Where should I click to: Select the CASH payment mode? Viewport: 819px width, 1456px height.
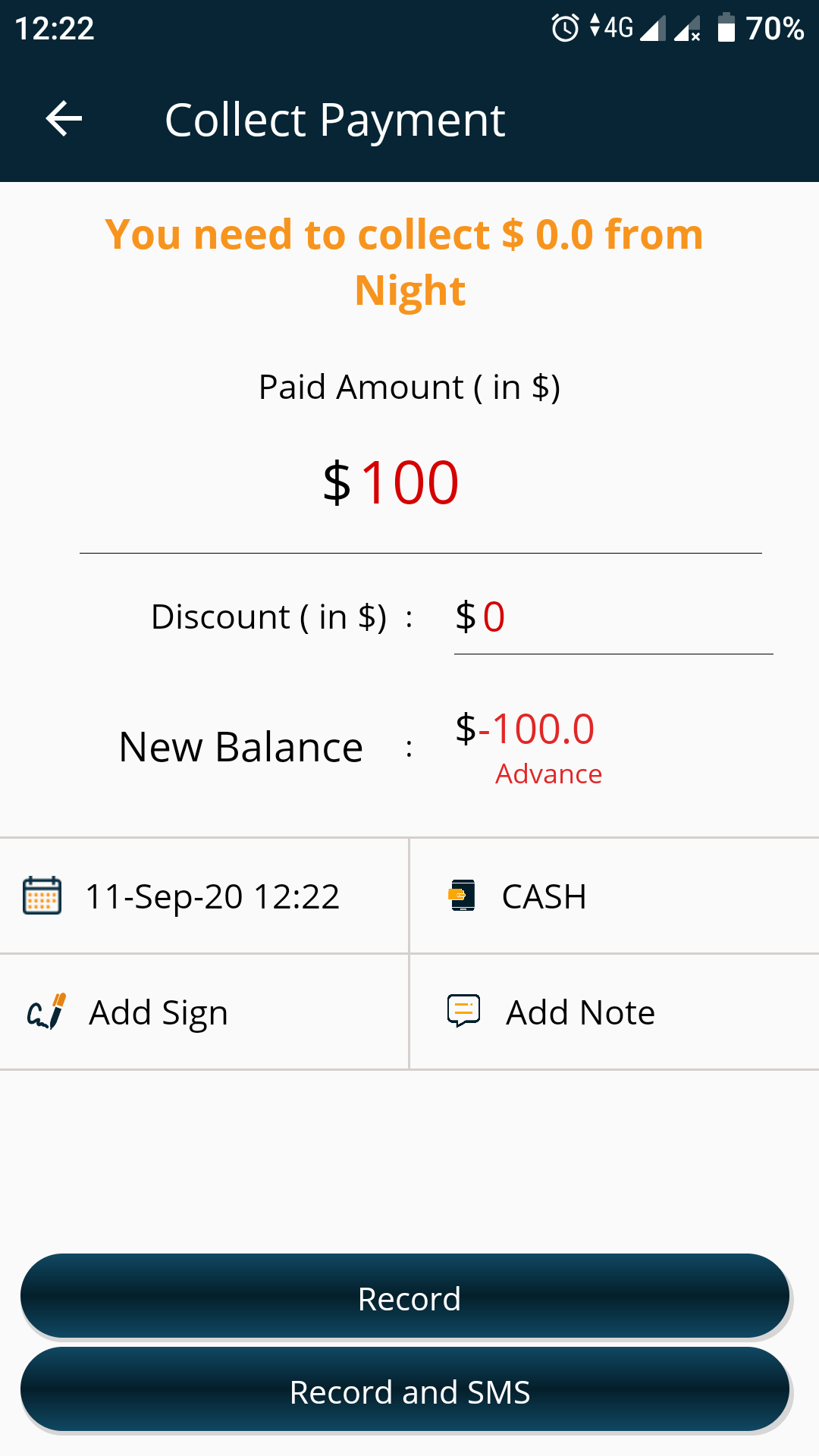pos(613,896)
